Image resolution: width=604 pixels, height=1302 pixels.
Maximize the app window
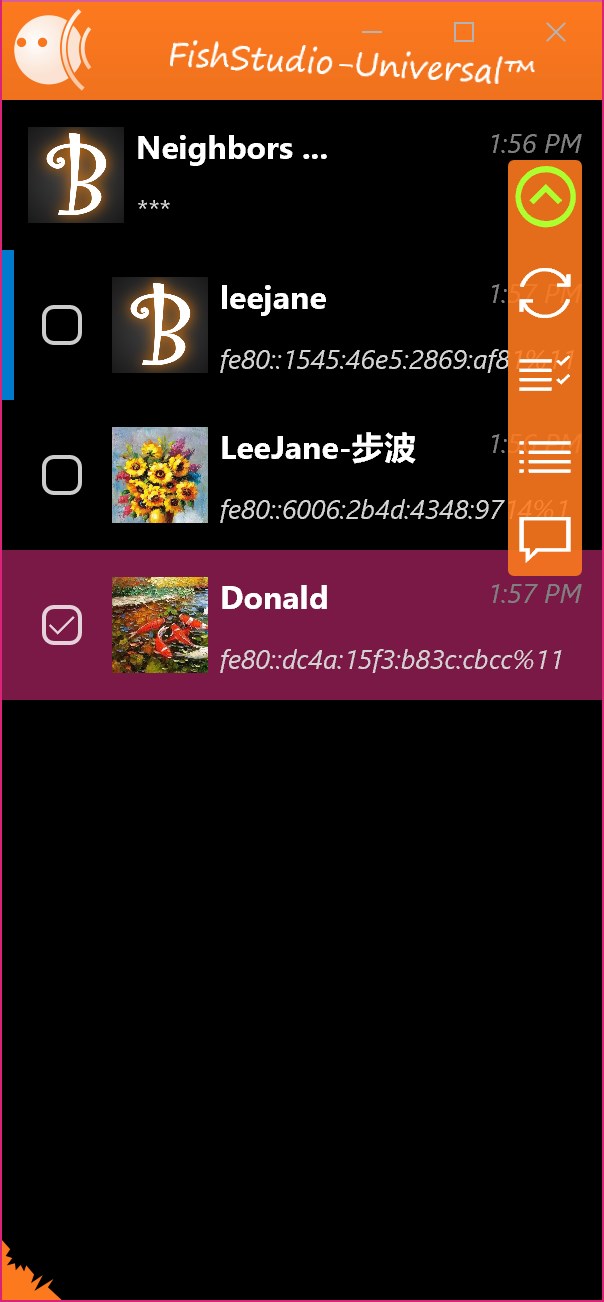coord(464,32)
